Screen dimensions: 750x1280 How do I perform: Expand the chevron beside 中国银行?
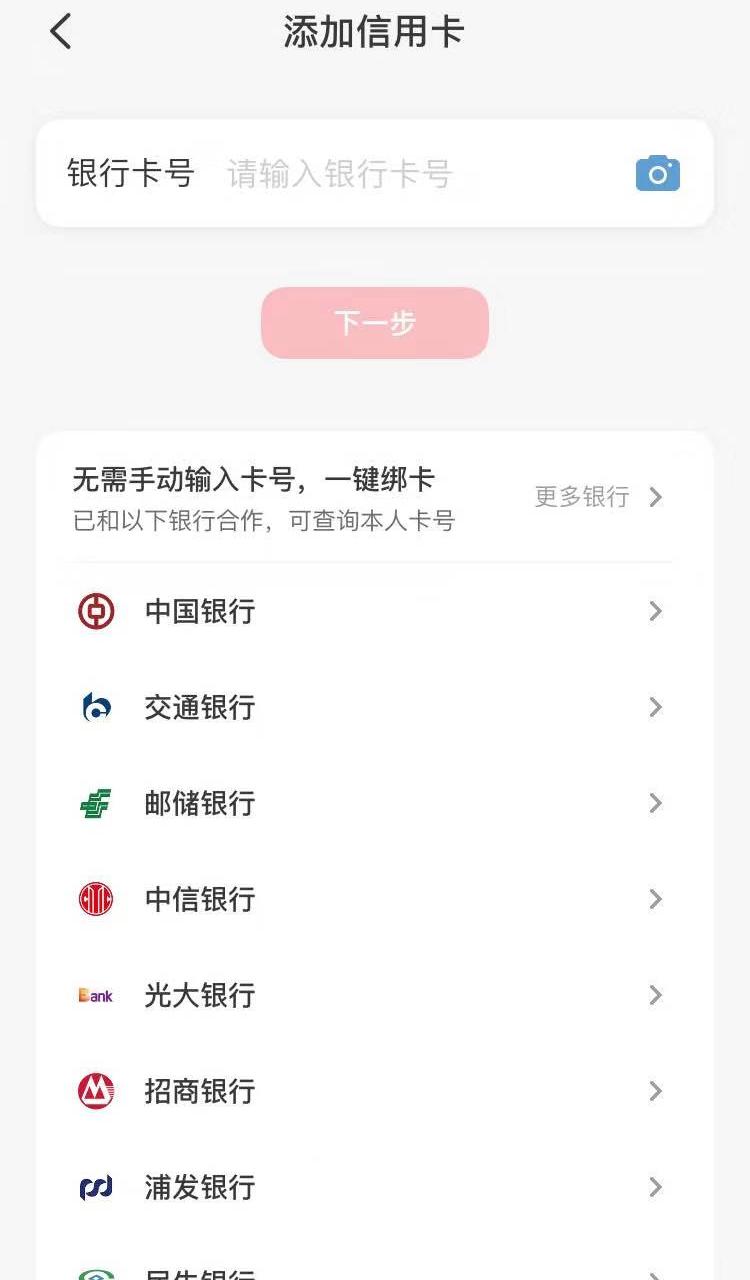[x=656, y=611]
